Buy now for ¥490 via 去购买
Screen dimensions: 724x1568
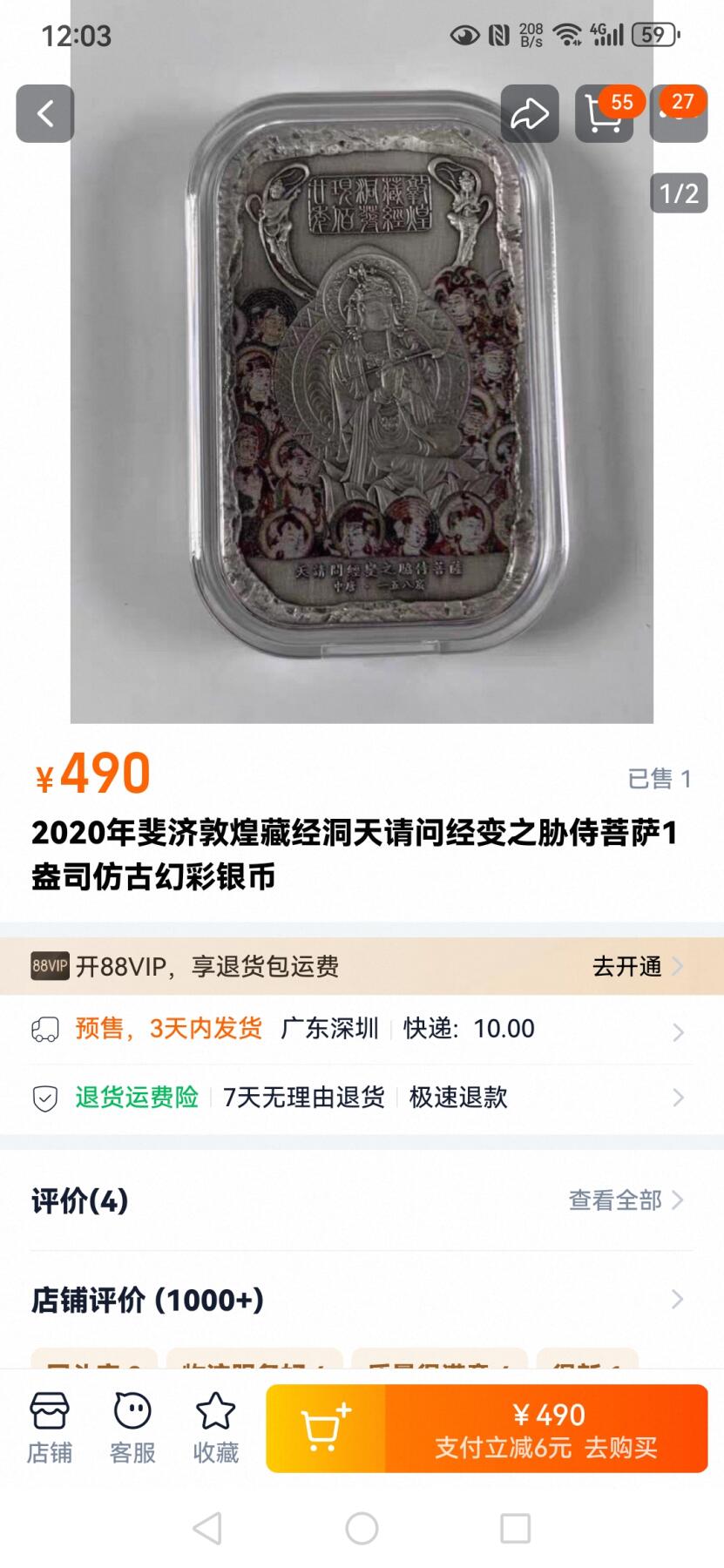(x=546, y=1429)
